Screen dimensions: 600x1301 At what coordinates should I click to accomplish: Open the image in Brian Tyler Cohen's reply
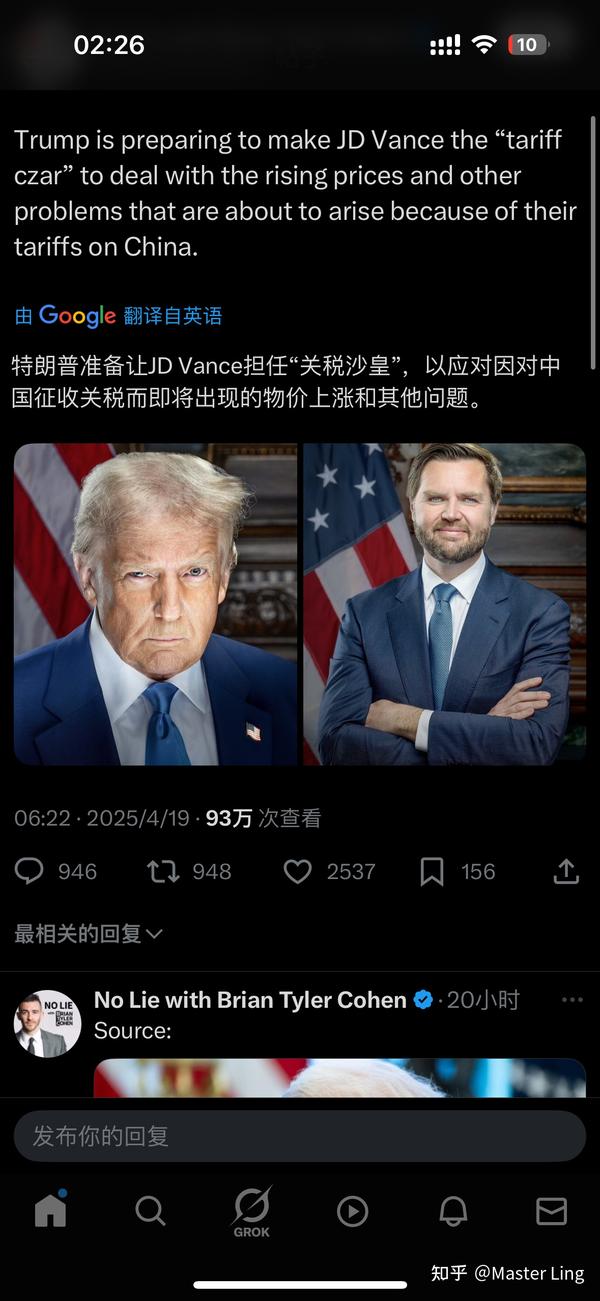340,1078
